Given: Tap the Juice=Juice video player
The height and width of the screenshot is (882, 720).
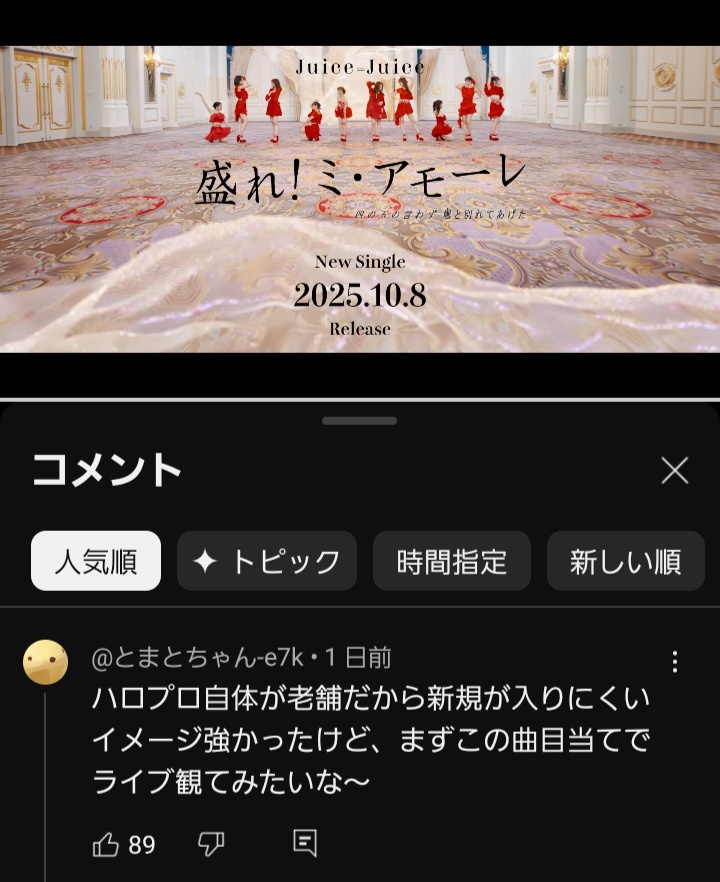Looking at the screenshot, I should coord(360,200).
